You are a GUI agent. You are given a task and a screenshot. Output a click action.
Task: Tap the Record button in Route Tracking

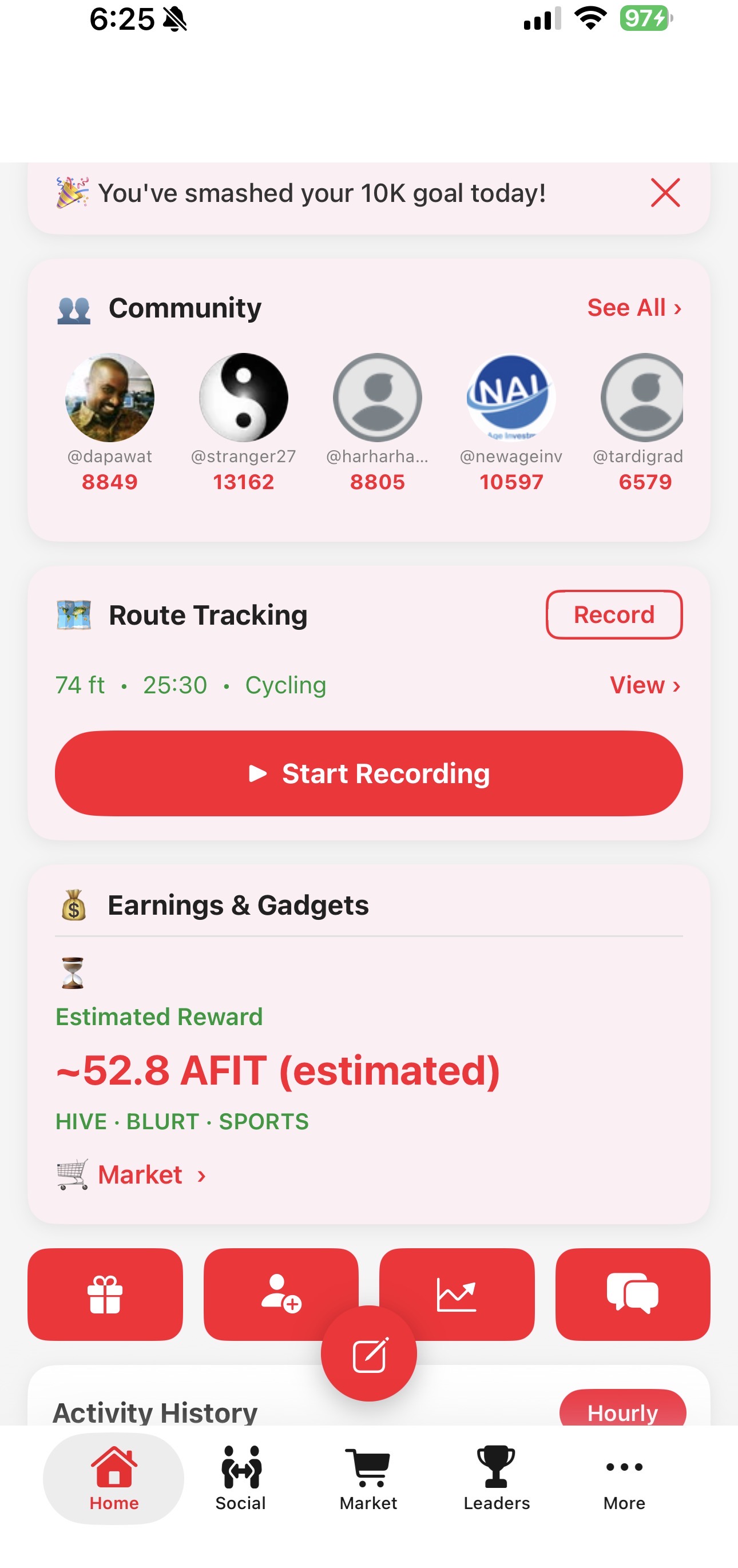click(x=614, y=615)
